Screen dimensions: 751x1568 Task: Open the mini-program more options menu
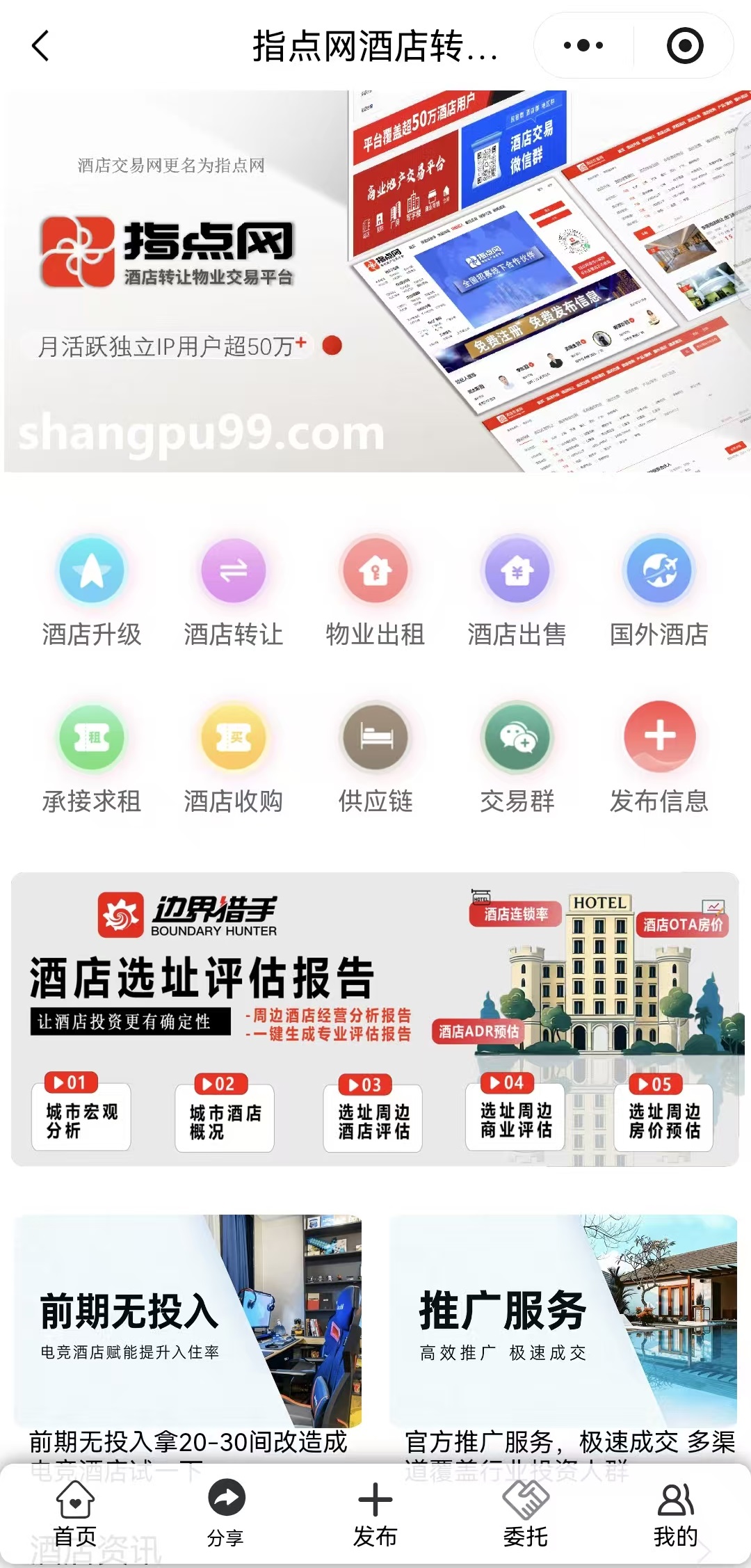point(581,45)
